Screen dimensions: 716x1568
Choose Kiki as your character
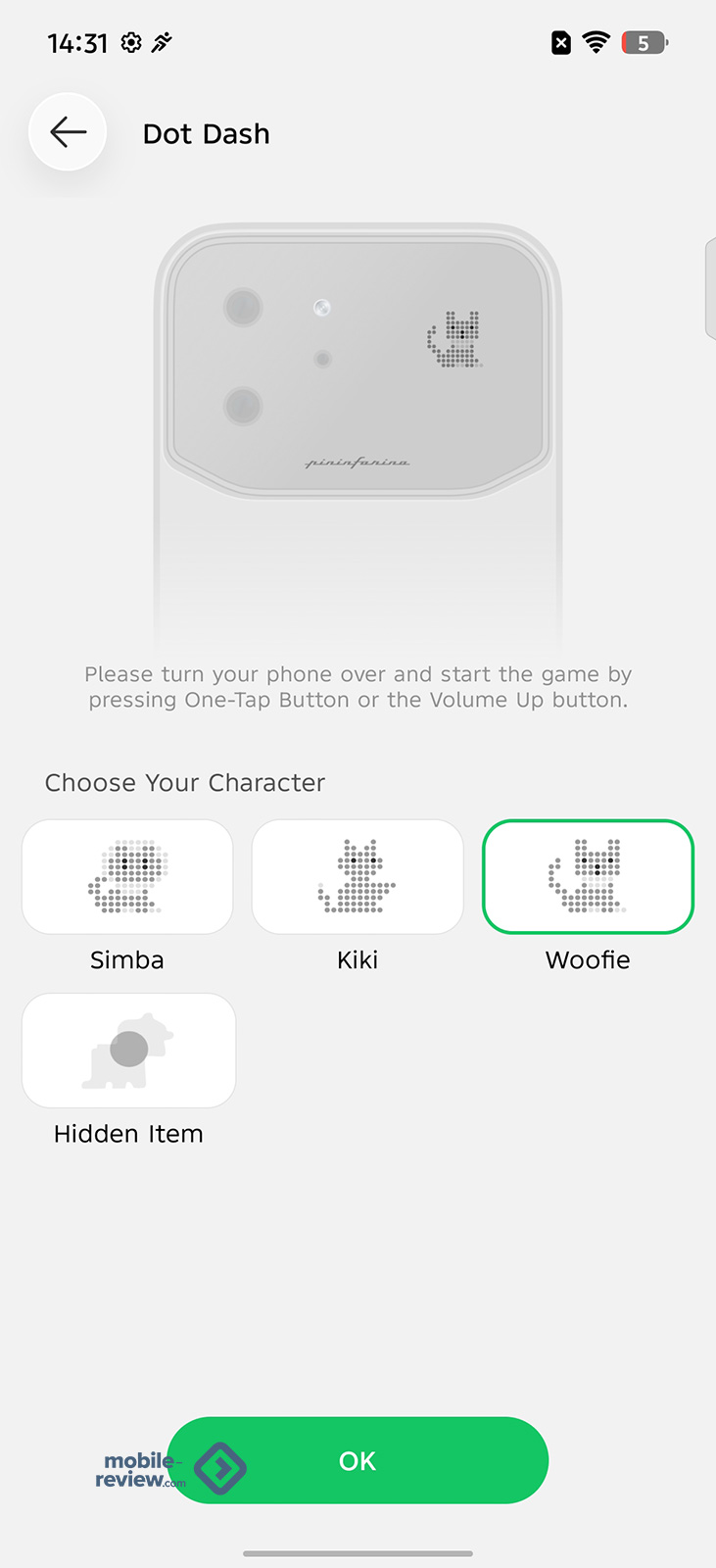point(358,877)
